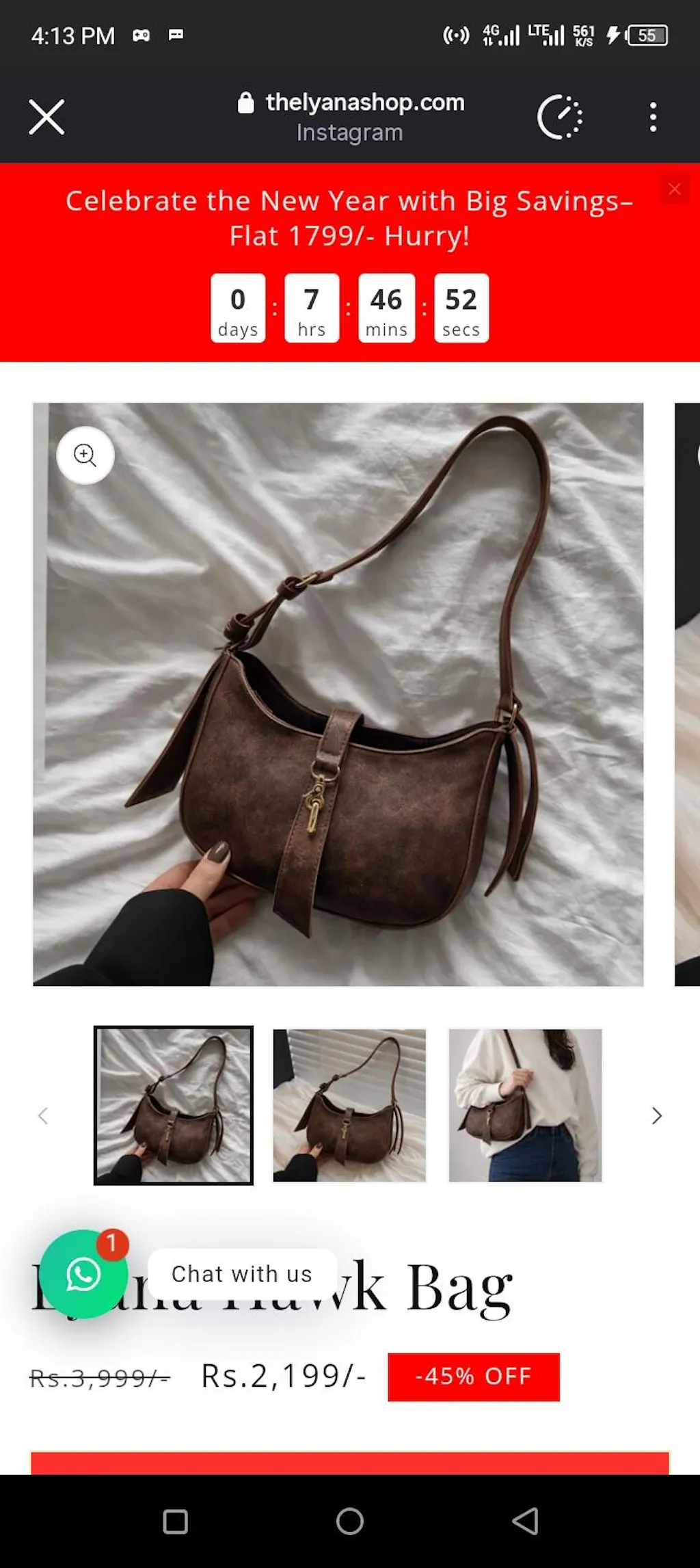This screenshot has width=700, height=1568.
Task: Dismiss the New Year sale banner
Action: pyautogui.click(x=674, y=189)
